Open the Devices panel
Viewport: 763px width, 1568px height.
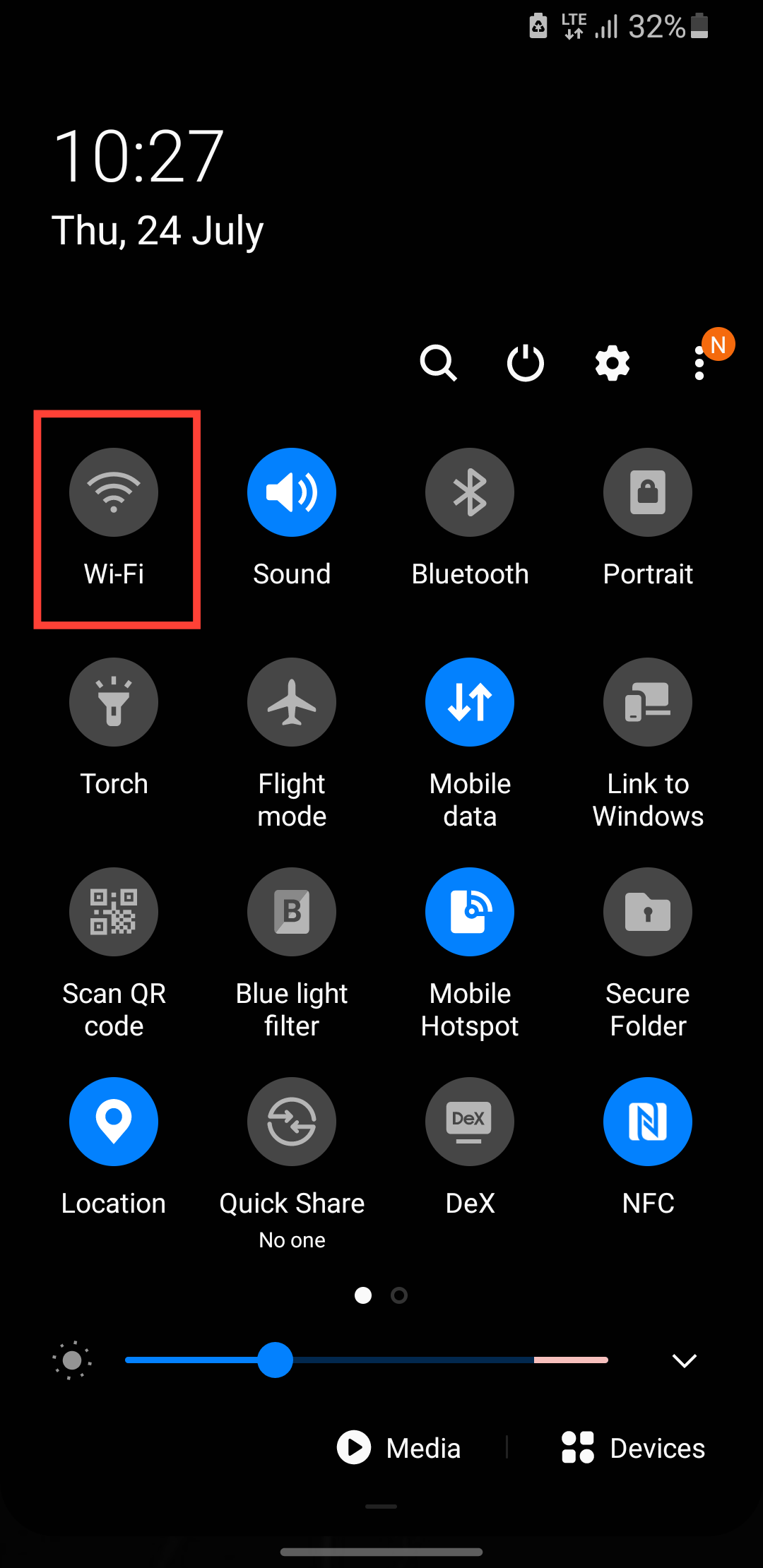tap(633, 1448)
